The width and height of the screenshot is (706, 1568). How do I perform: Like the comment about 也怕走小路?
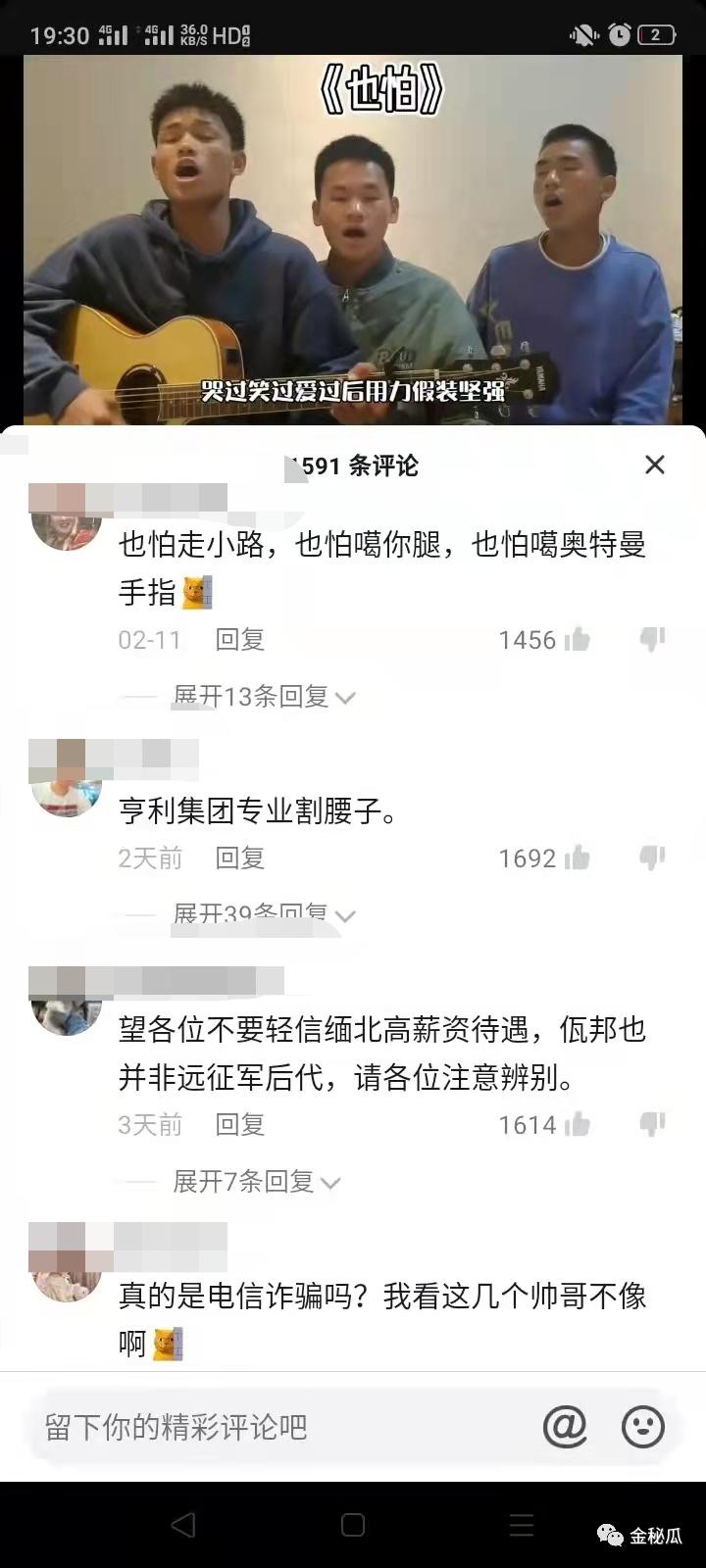pyautogui.click(x=578, y=640)
